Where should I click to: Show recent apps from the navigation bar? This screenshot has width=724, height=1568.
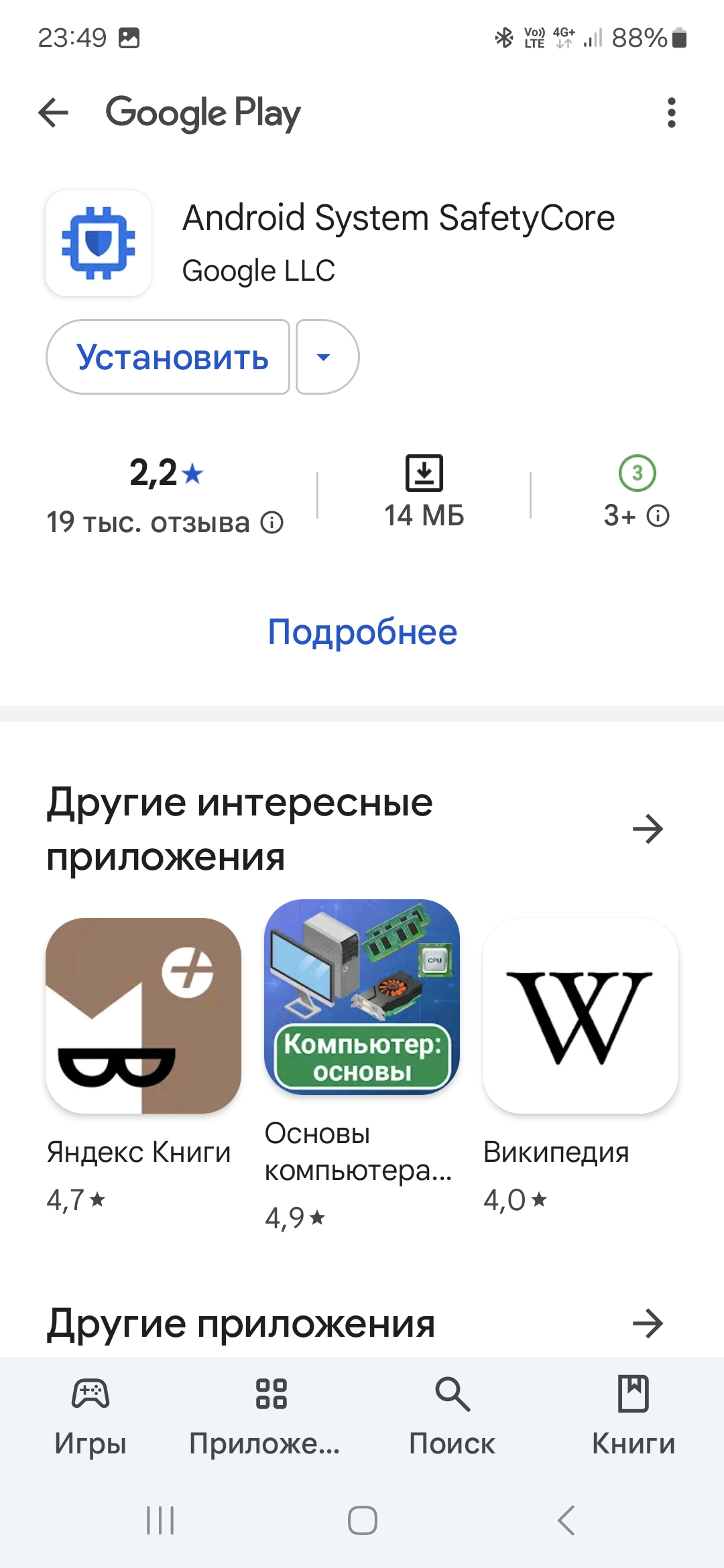[160, 1520]
